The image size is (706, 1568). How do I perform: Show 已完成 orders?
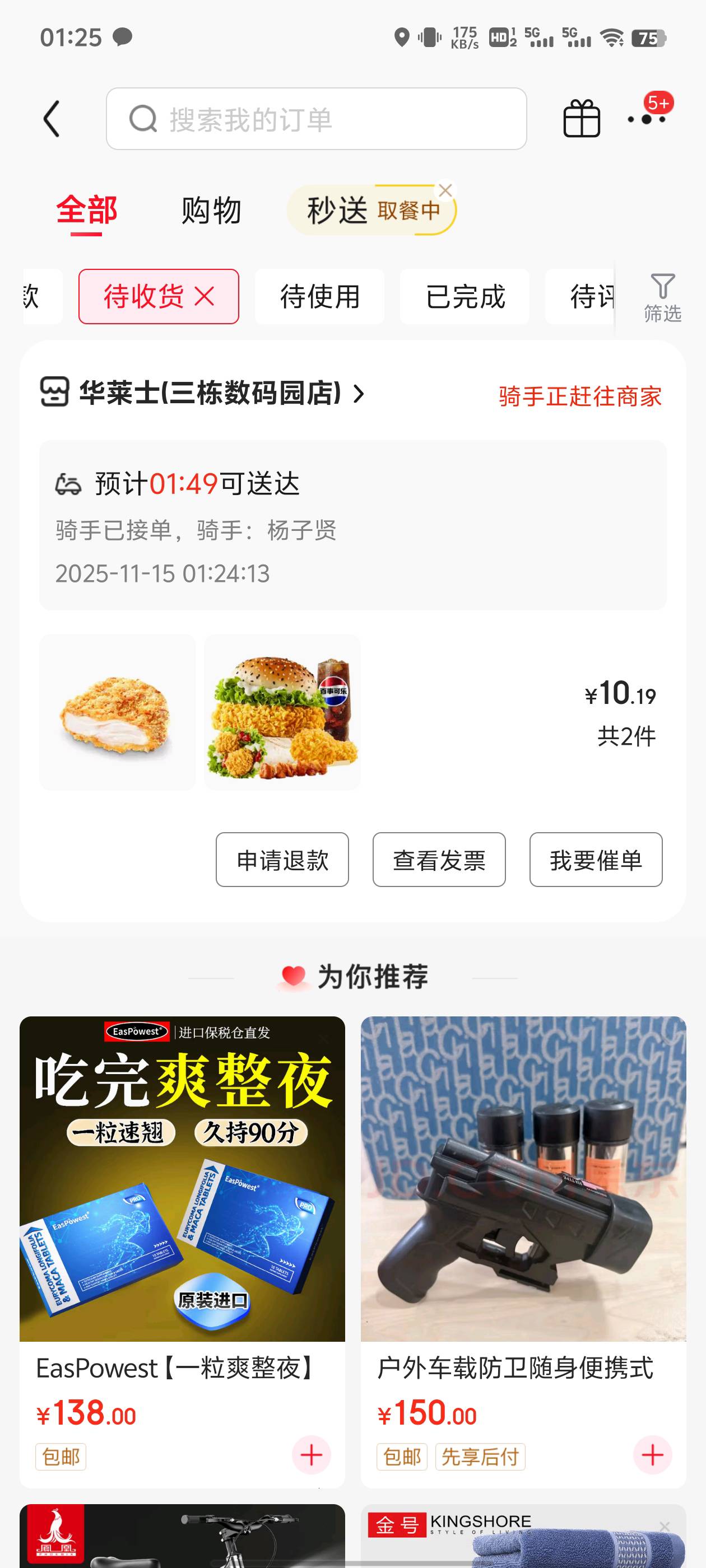(x=465, y=297)
